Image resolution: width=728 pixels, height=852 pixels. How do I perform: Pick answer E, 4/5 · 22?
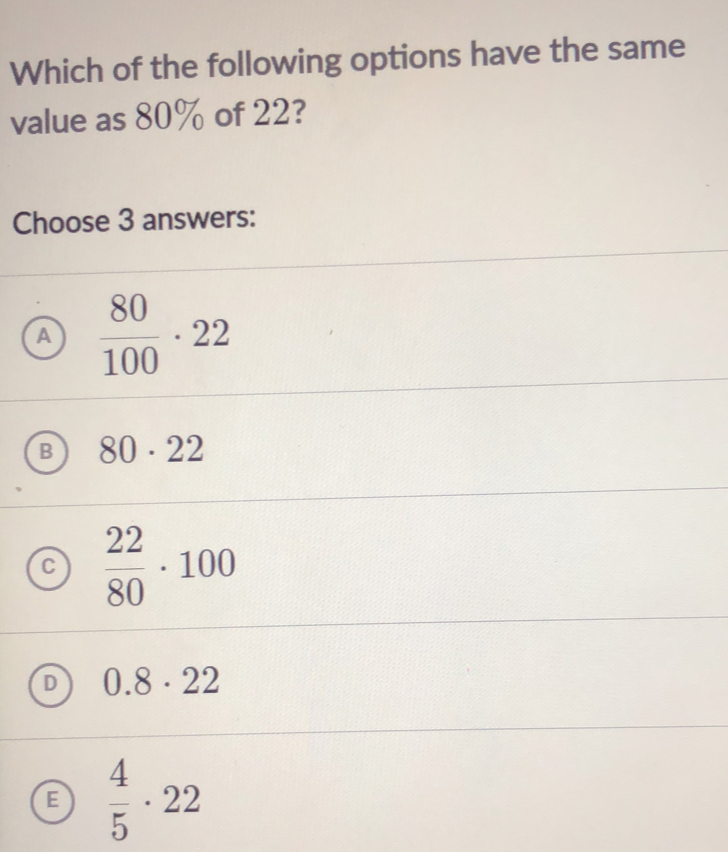coord(47,799)
